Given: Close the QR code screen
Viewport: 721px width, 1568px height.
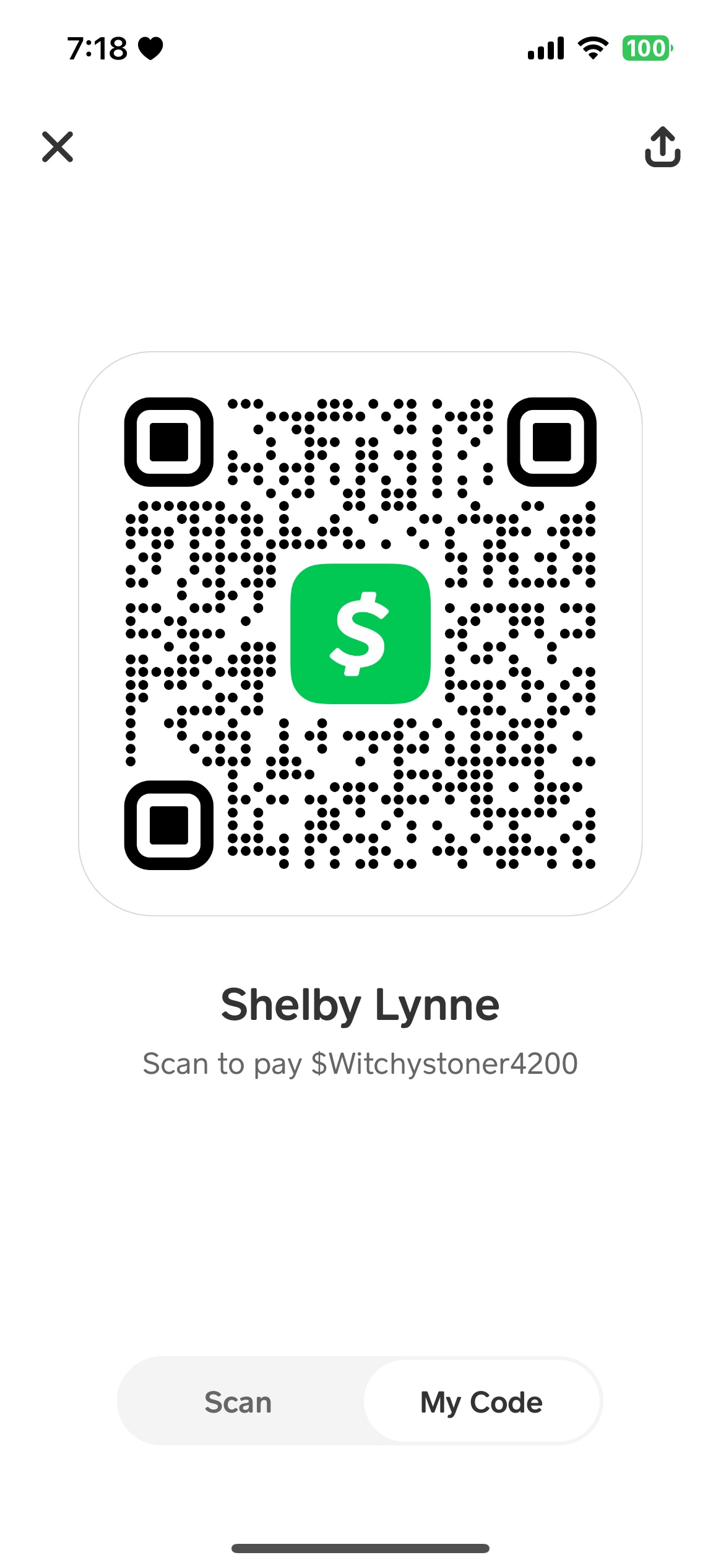Looking at the screenshot, I should tap(58, 147).
